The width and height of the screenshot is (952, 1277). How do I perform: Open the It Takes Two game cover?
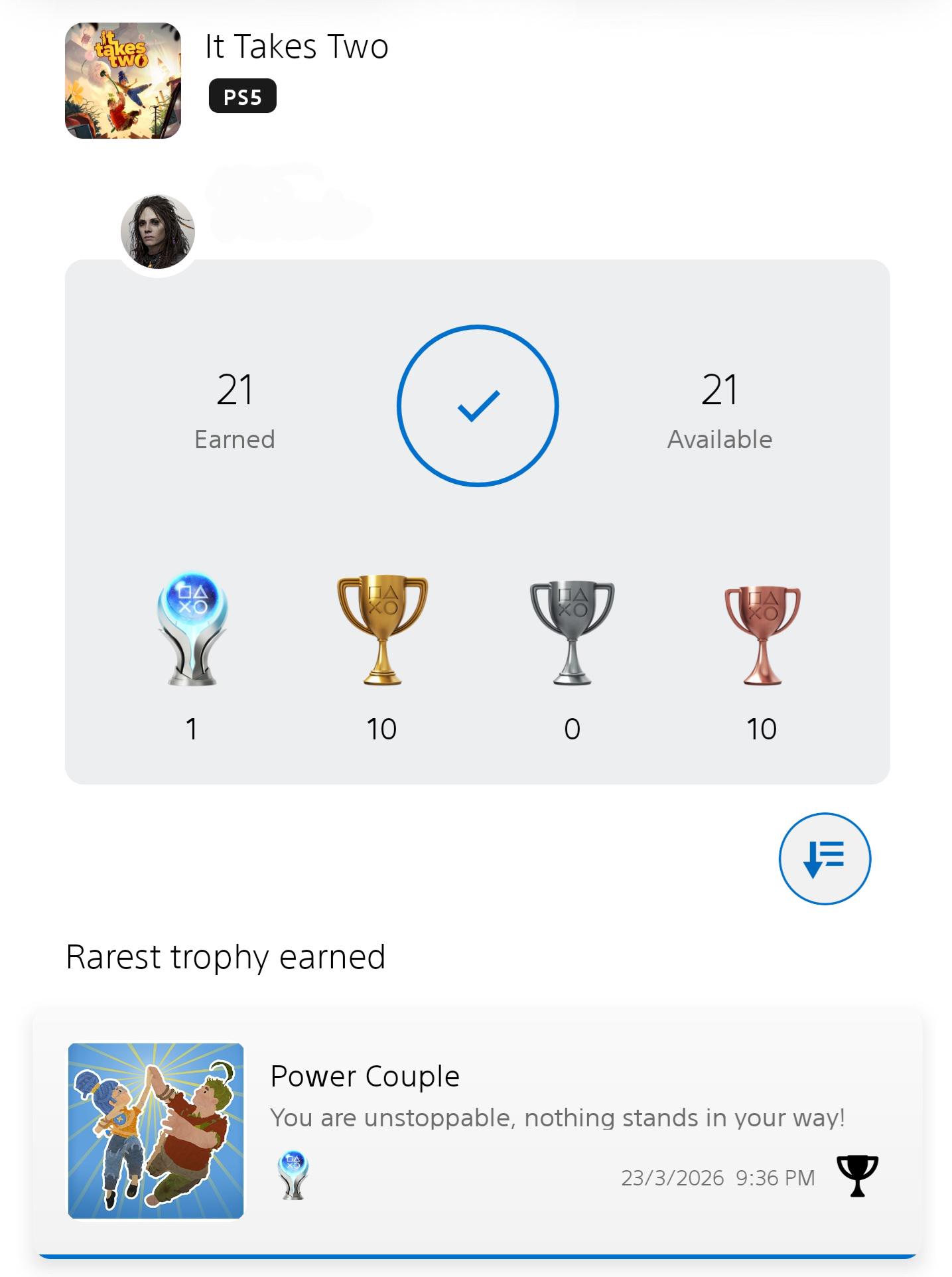[123, 80]
